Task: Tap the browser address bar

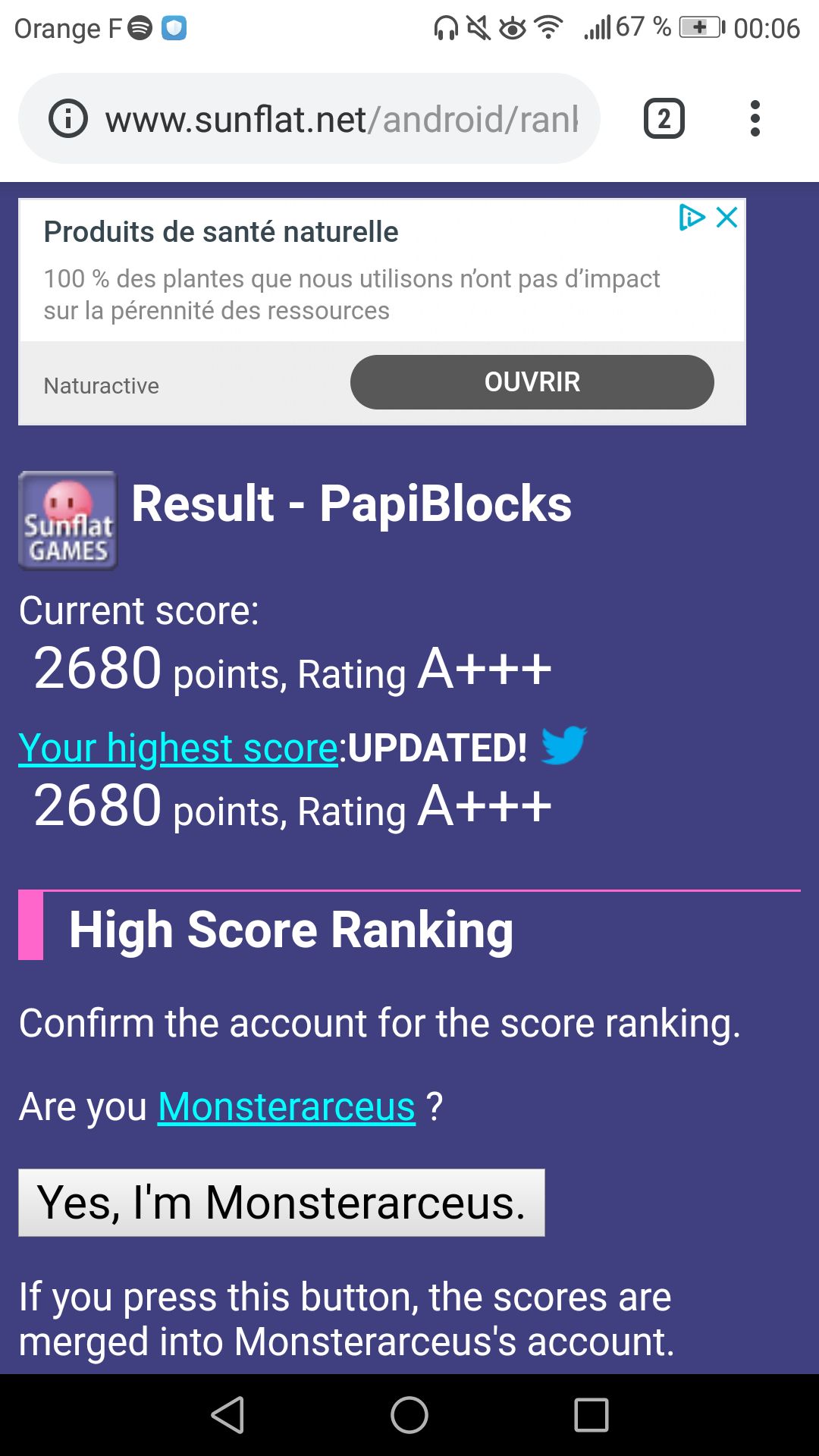Action: (x=341, y=119)
